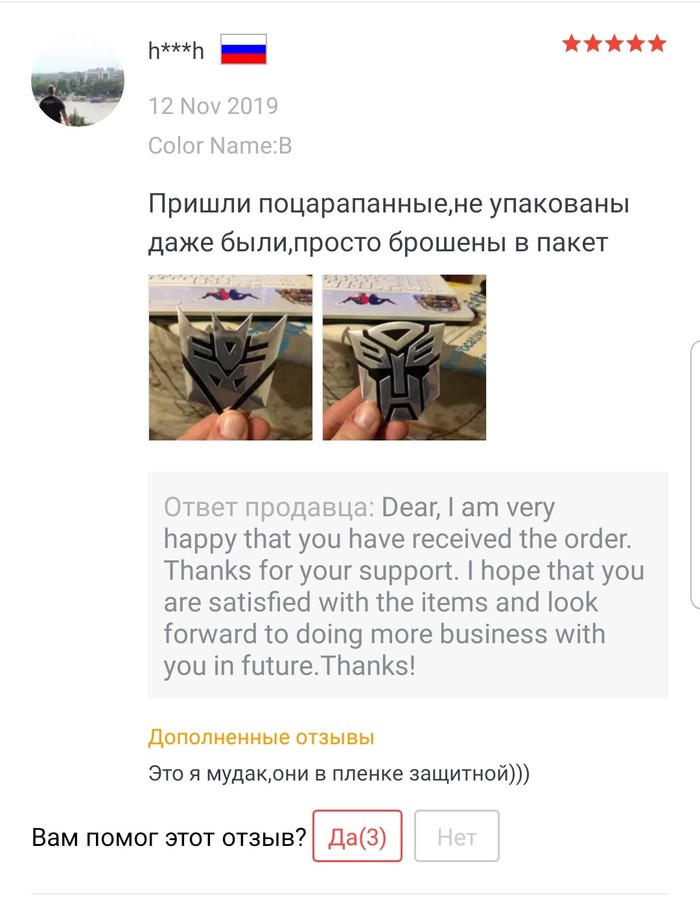Open the Decepticon emblem review photo
700x912 pixels.
click(230, 357)
